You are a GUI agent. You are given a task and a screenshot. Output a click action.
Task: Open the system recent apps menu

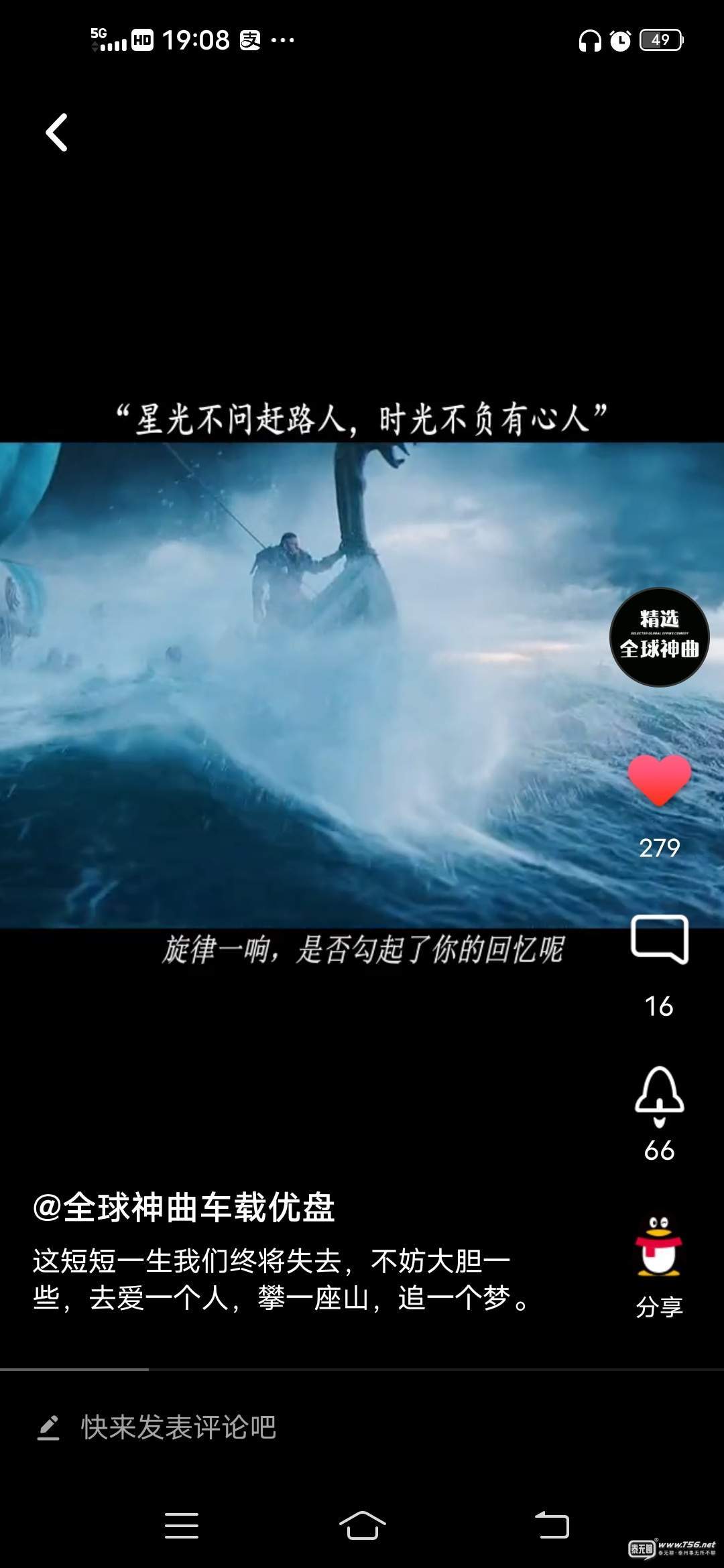tap(182, 1526)
